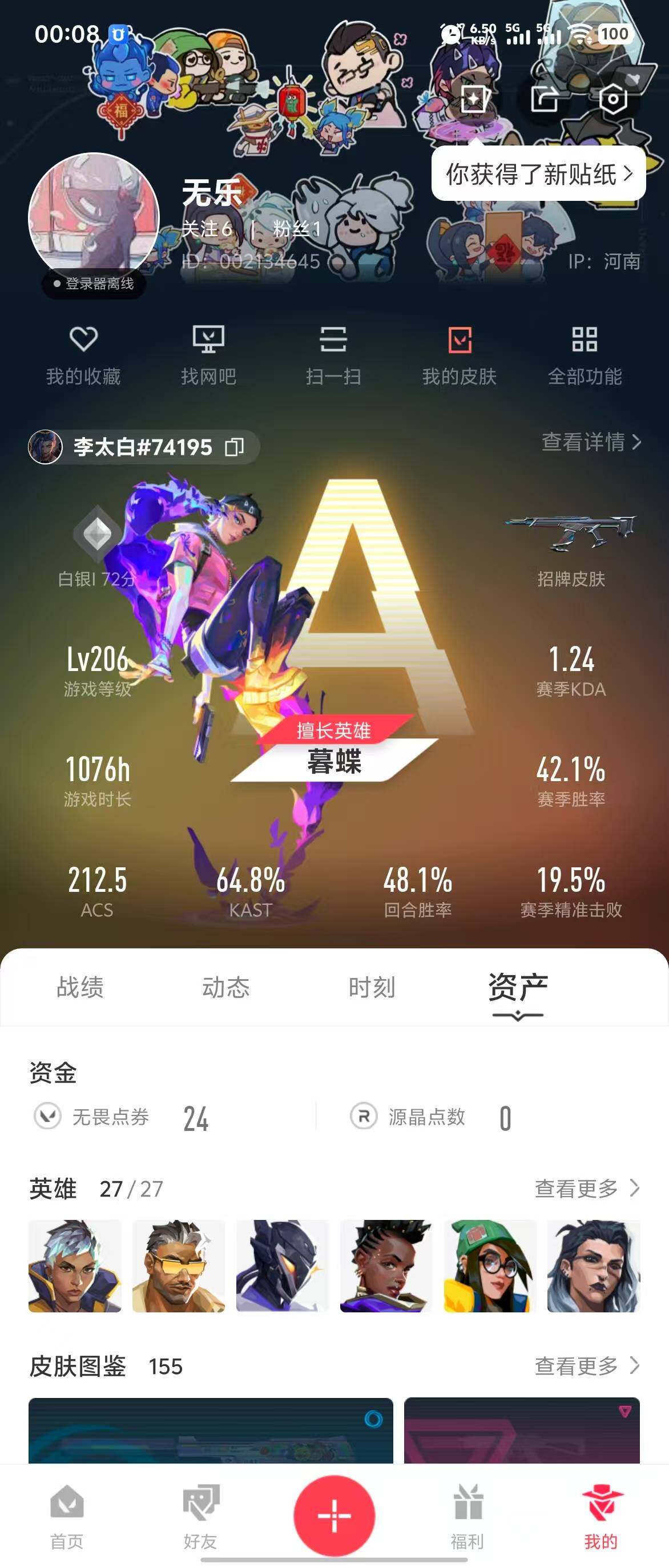View more heroes via 查看更多
The width and height of the screenshot is (669, 1568).
(586, 1188)
